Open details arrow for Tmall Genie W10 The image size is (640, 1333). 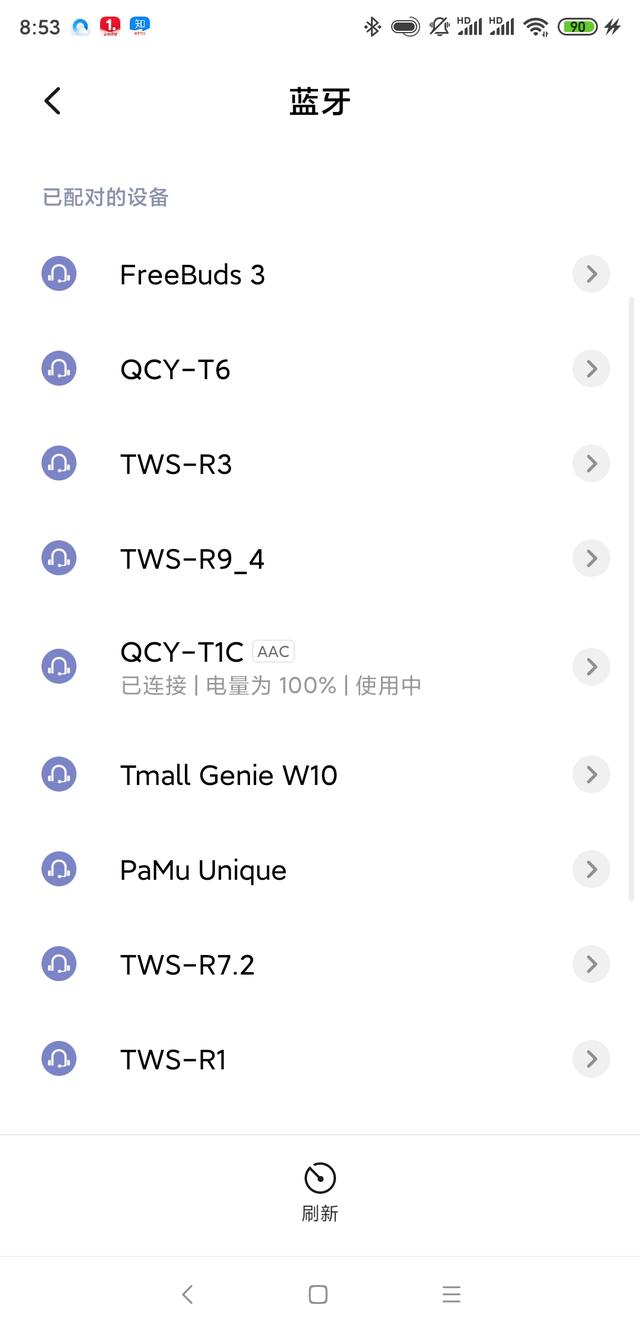tap(591, 775)
